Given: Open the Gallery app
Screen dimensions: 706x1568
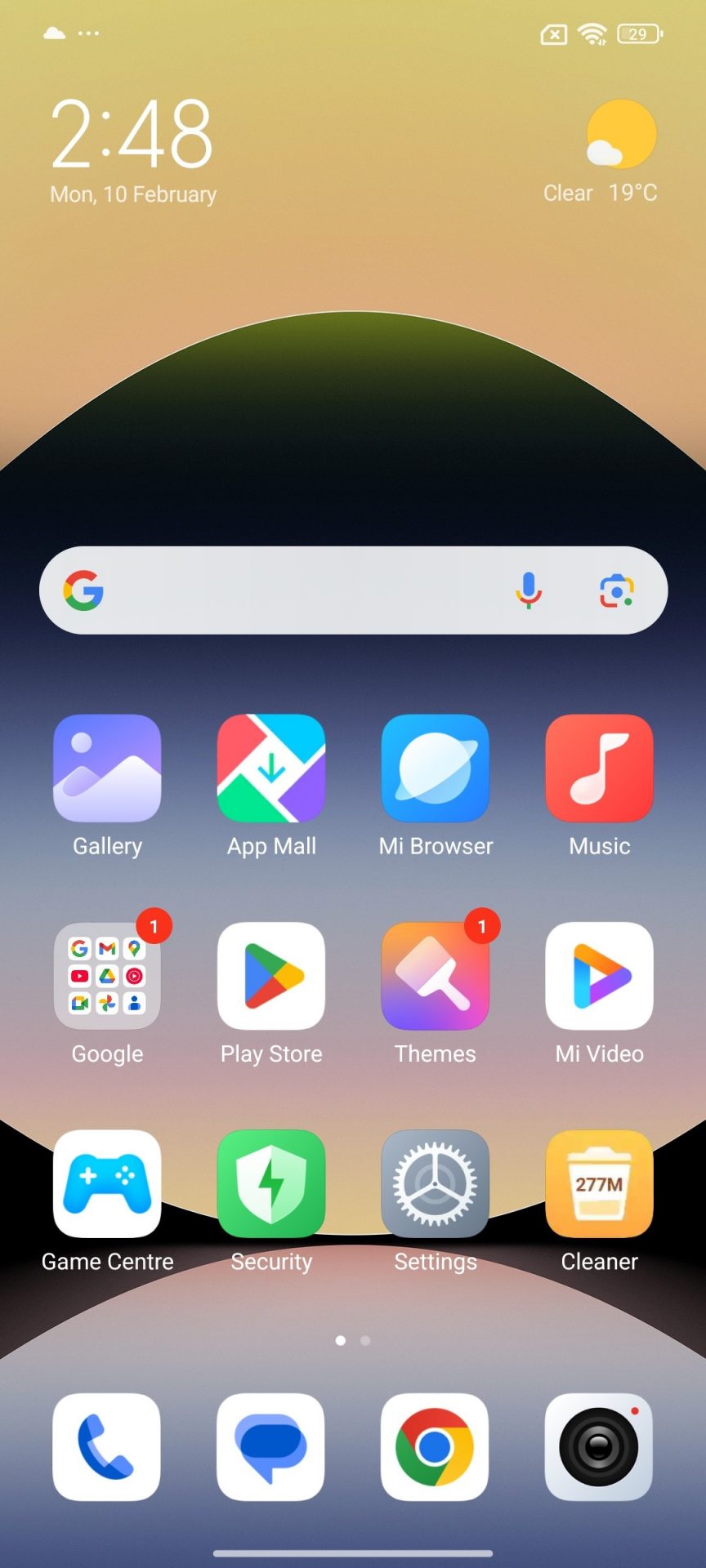Looking at the screenshot, I should pos(107,768).
